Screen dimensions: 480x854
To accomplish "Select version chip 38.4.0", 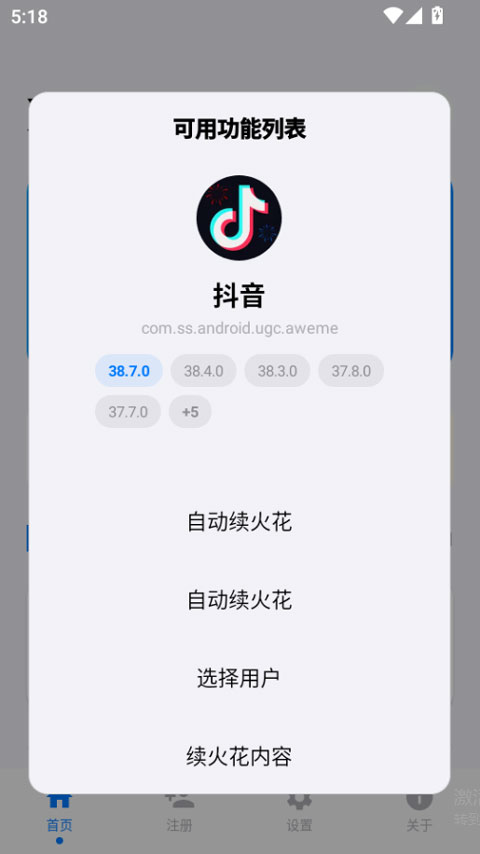I will (203, 371).
